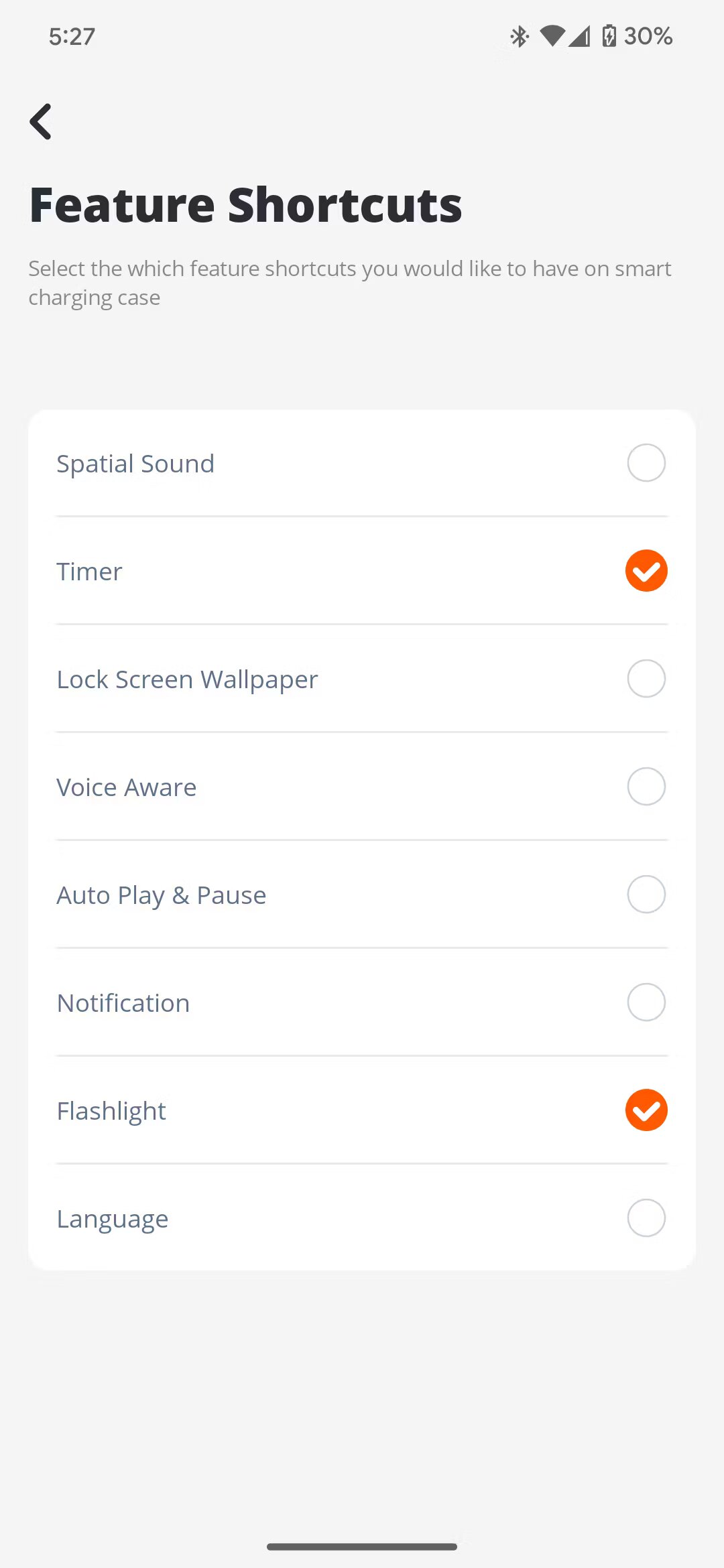Go back using the top-left arrow
Viewport: 724px width, 1568px height.
[41, 122]
